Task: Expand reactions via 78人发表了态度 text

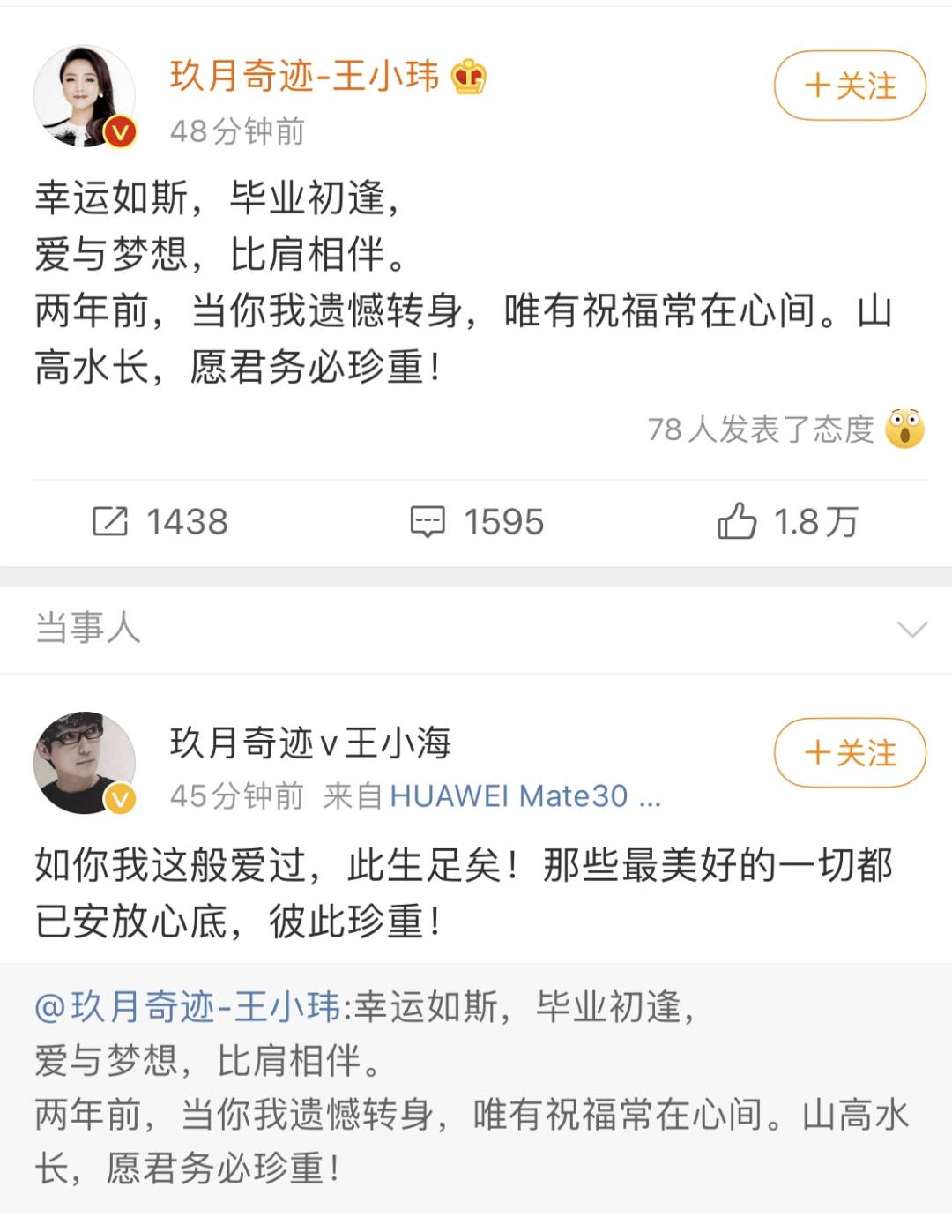Action: (x=758, y=431)
